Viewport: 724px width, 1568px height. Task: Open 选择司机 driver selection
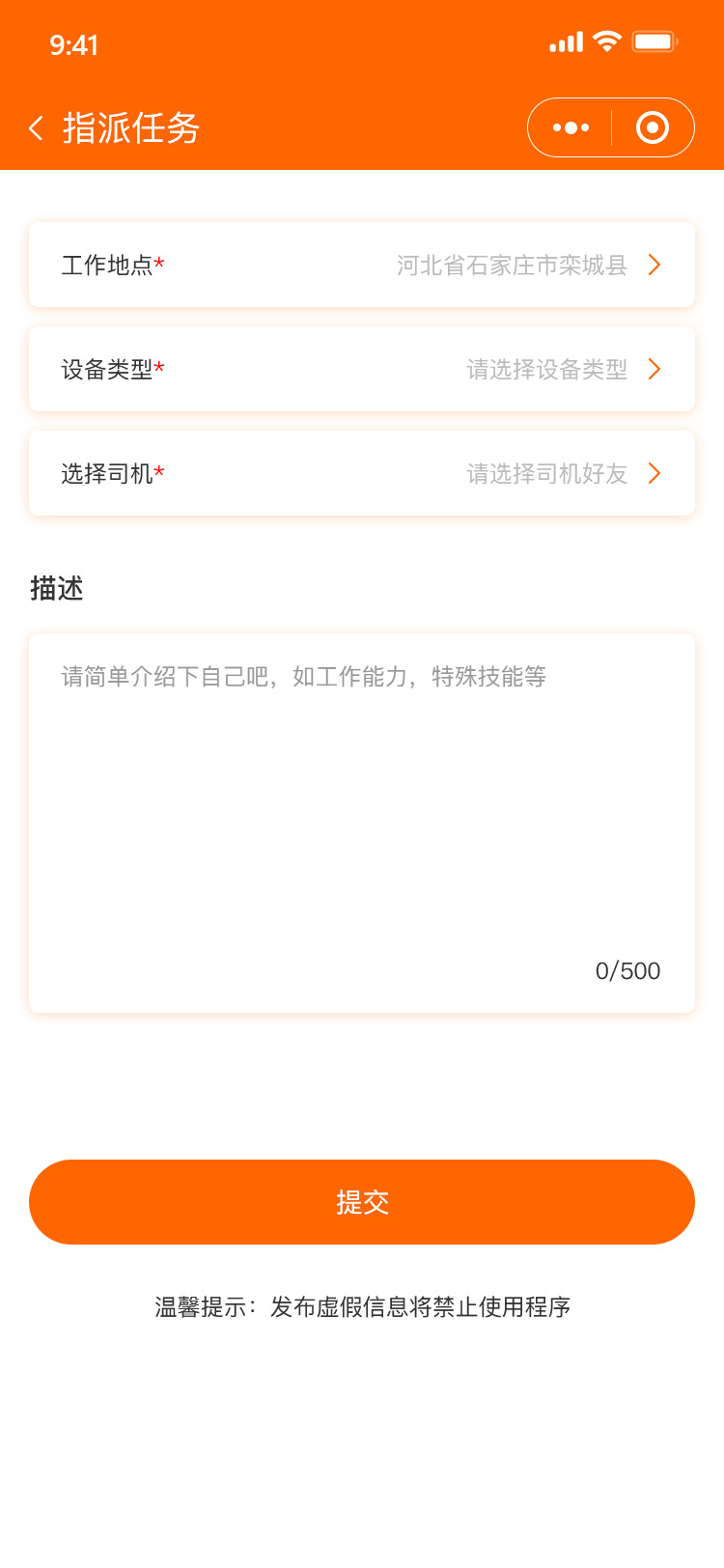pyautogui.click(x=362, y=473)
